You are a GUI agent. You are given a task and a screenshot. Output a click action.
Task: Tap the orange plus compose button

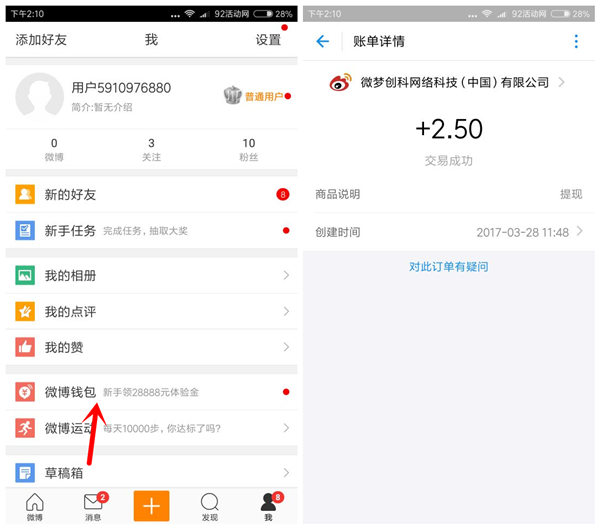click(151, 506)
